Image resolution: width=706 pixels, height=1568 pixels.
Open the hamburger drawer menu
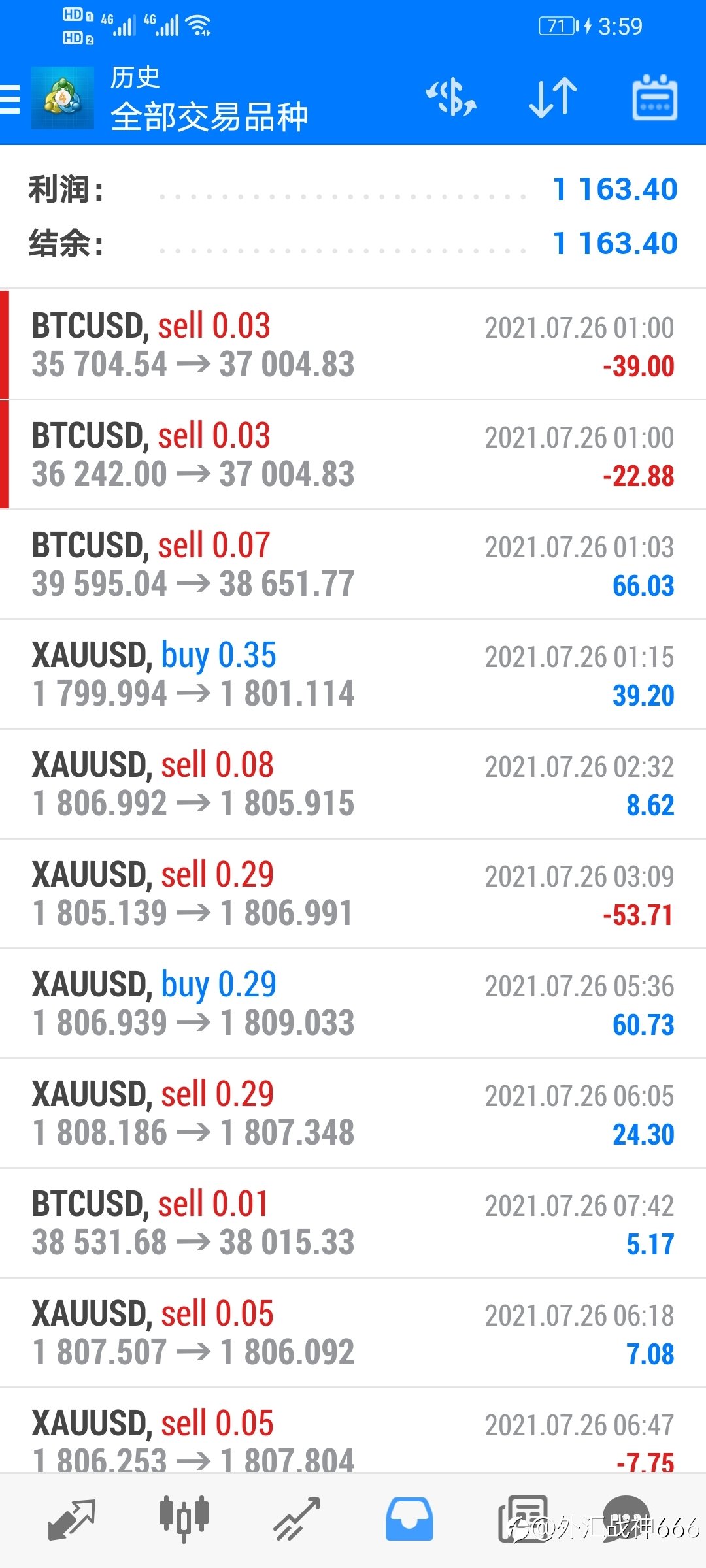point(10,99)
